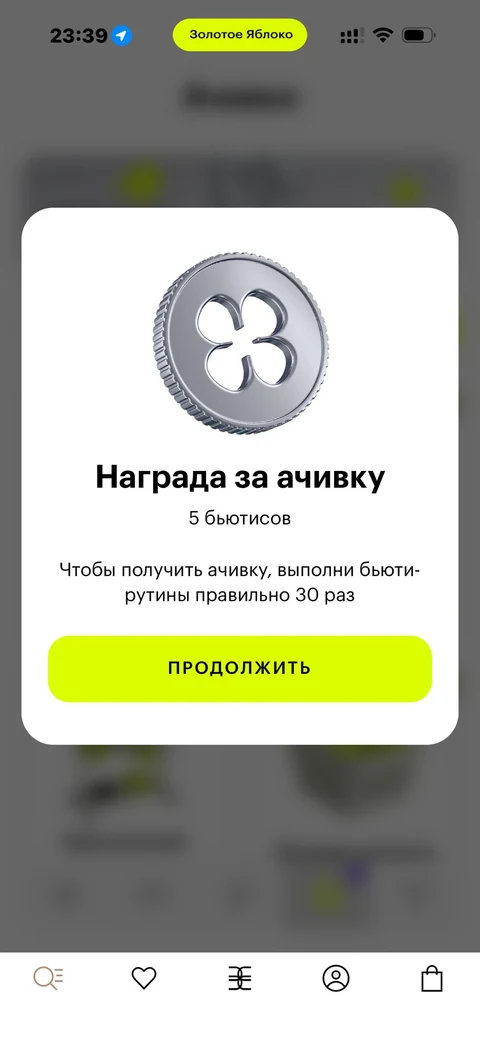Tap the ПРОДОЛЖИТЬ button
The image size is (480, 1043).
pos(240,669)
